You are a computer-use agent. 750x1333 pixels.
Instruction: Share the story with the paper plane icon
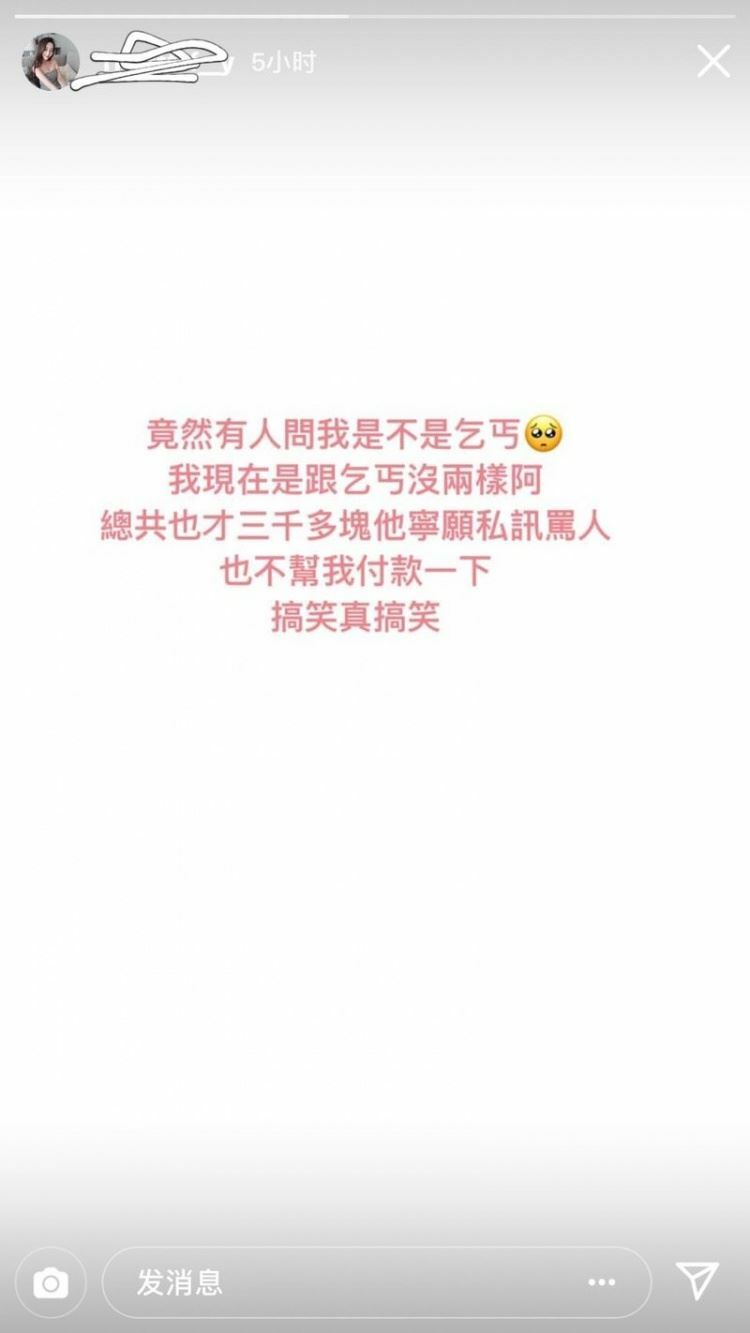(697, 1282)
